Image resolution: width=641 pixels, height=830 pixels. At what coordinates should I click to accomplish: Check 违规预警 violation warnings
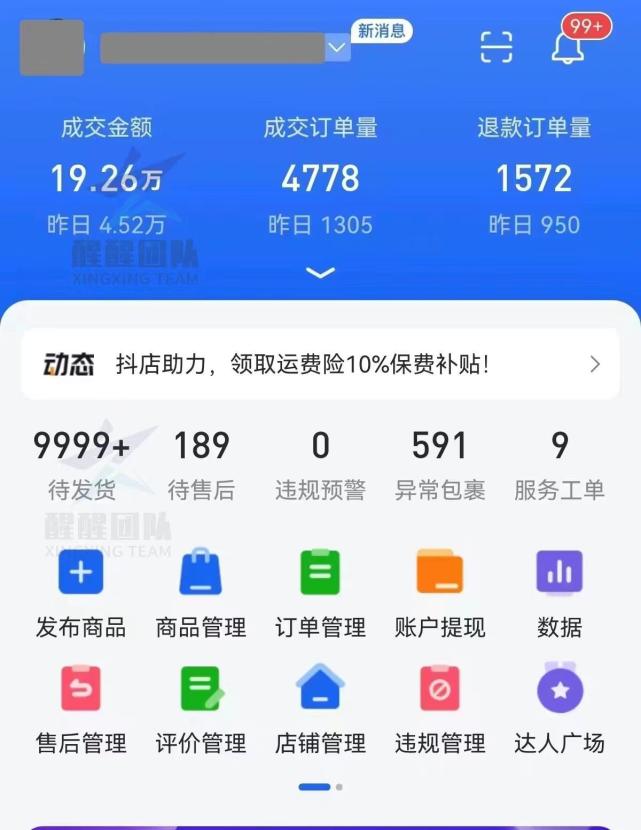pyautogui.click(x=320, y=464)
